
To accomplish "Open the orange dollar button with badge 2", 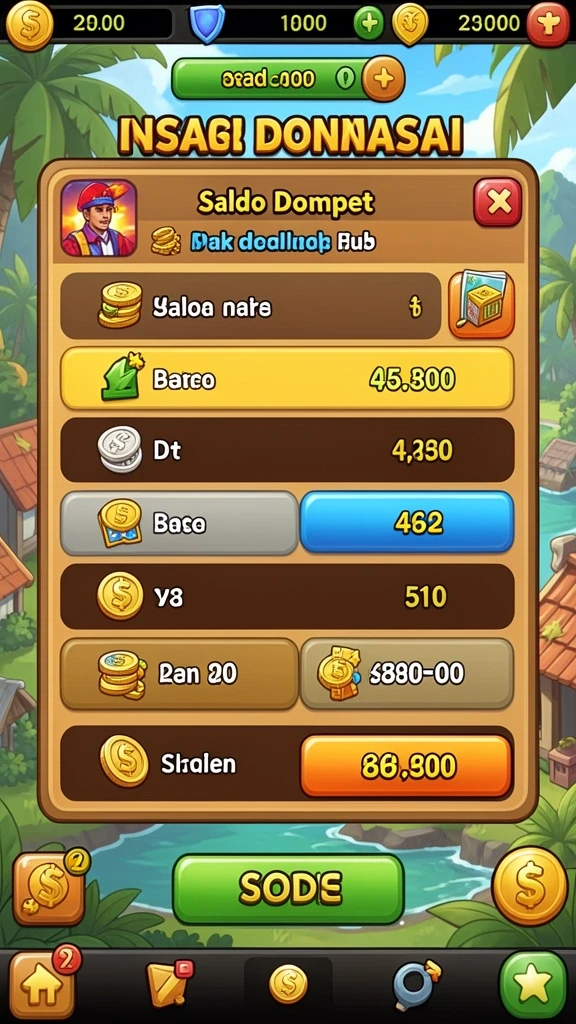I will [x=50, y=889].
